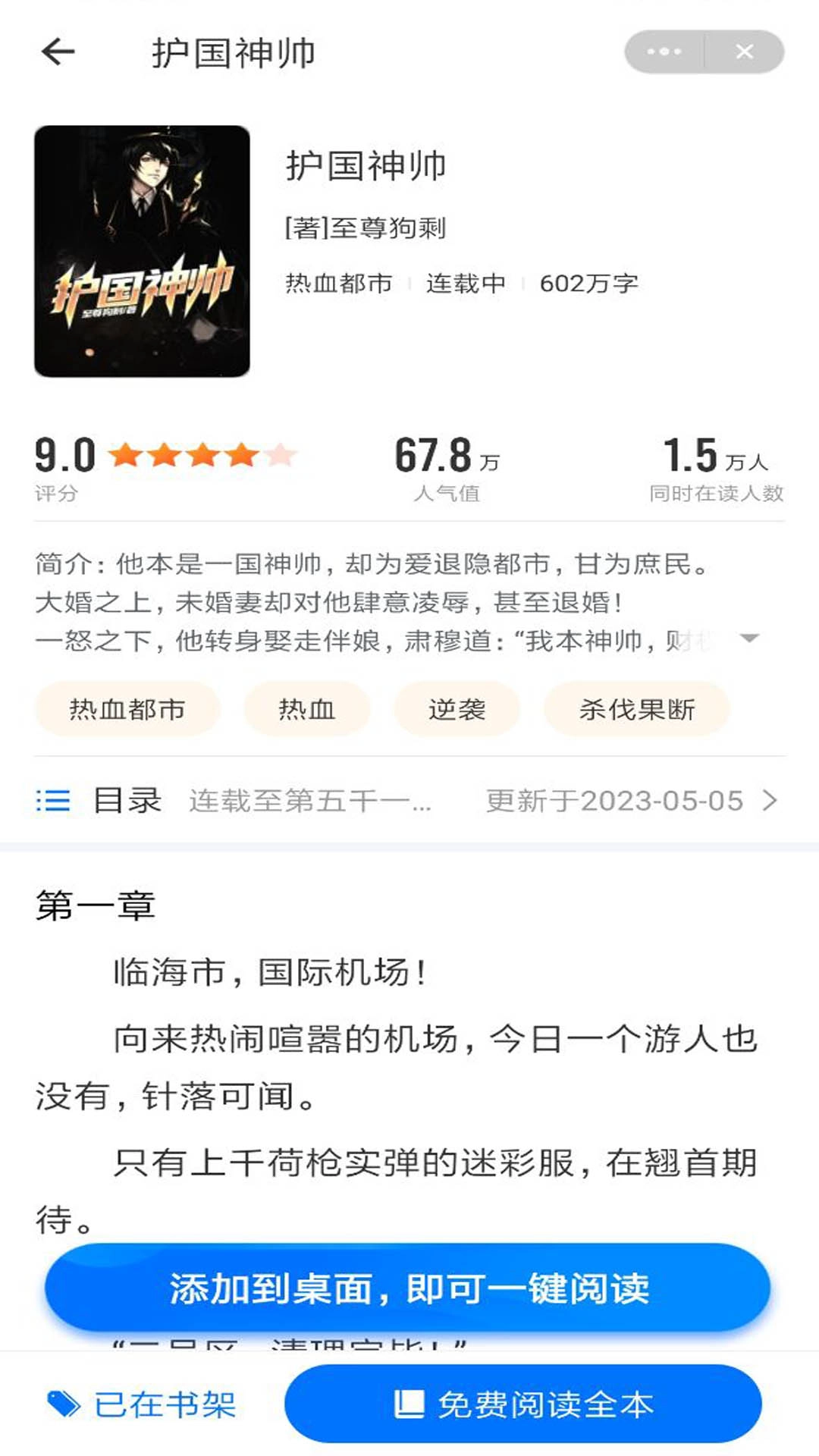Expand the 简介 synopsis with the arrow
The image size is (819, 1456).
(751, 638)
